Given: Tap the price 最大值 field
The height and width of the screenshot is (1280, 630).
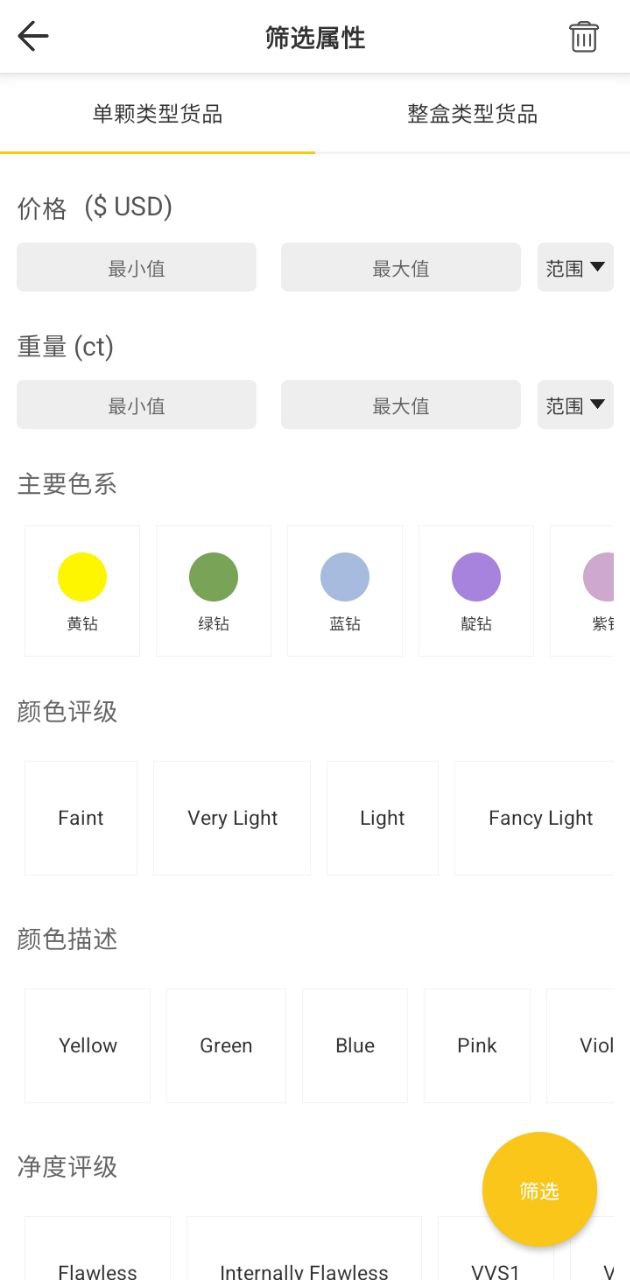Looking at the screenshot, I should click(400, 268).
